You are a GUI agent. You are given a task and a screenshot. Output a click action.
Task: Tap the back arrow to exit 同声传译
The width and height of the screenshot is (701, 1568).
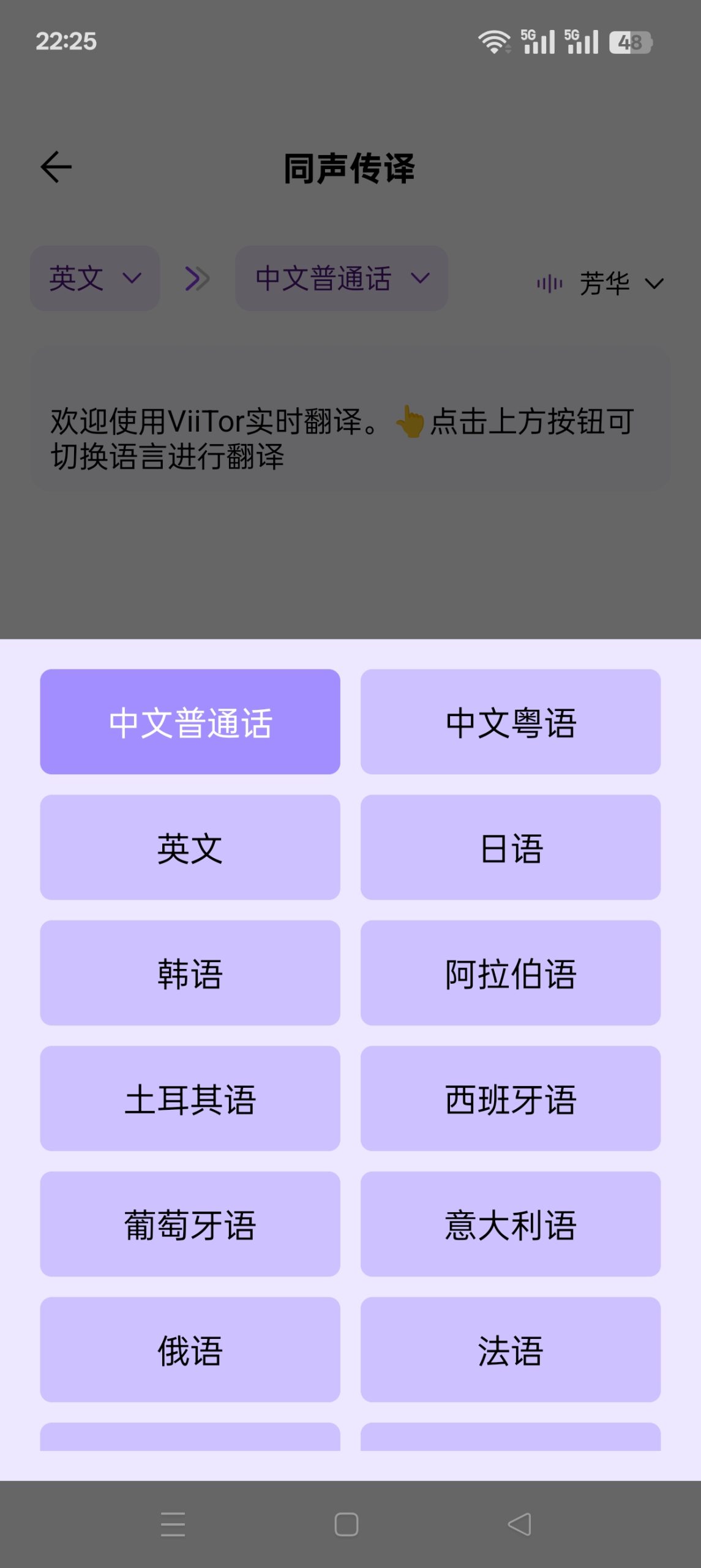[x=56, y=167]
